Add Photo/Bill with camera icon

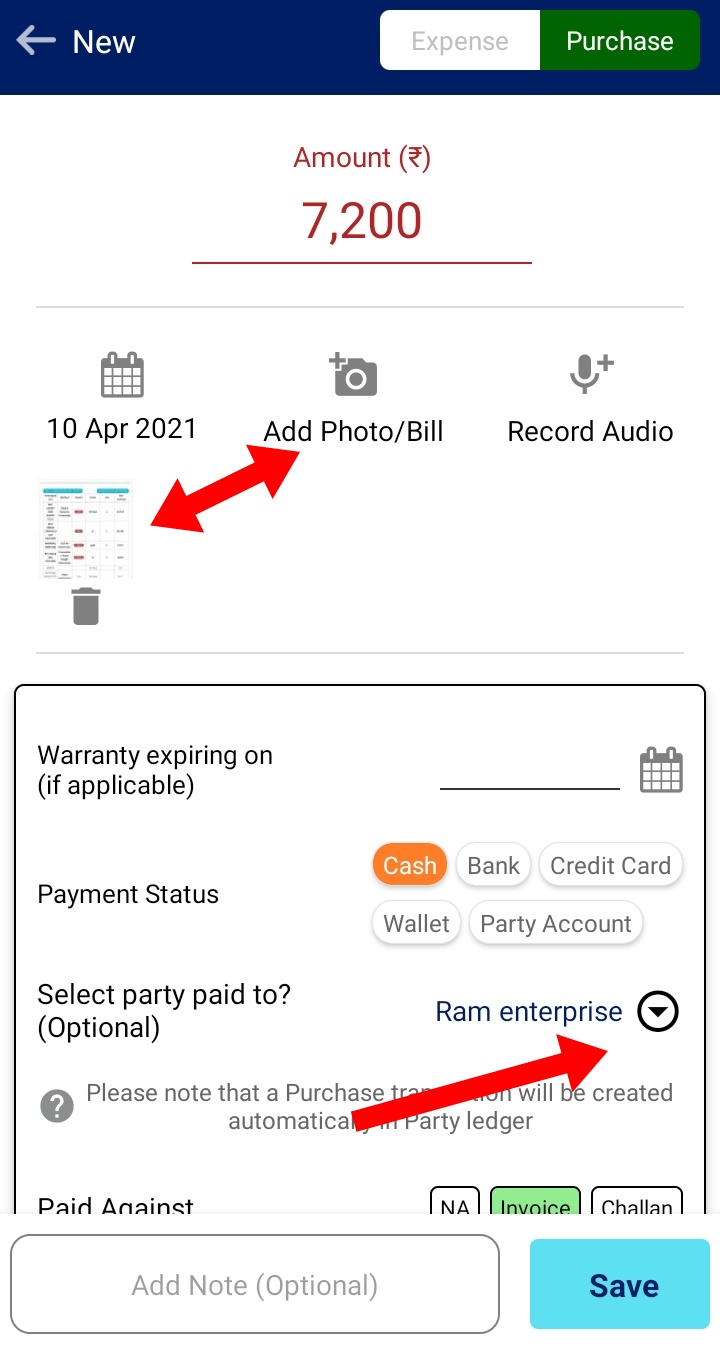pos(353,398)
